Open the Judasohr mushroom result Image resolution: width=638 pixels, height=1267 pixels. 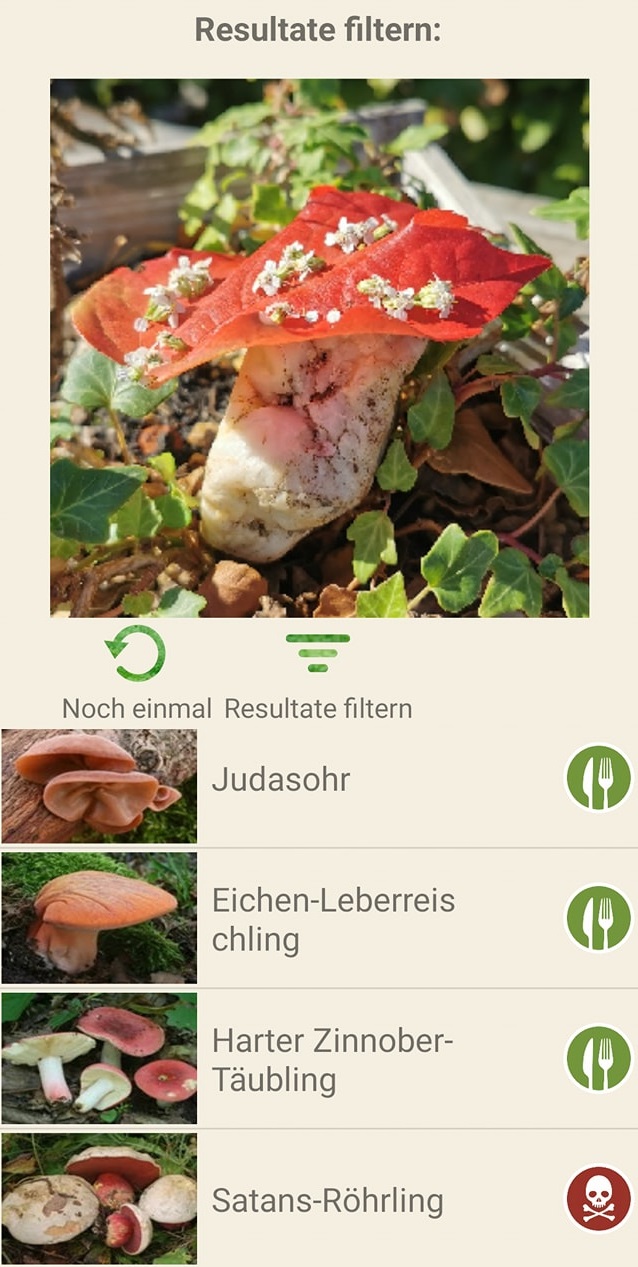point(281,780)
